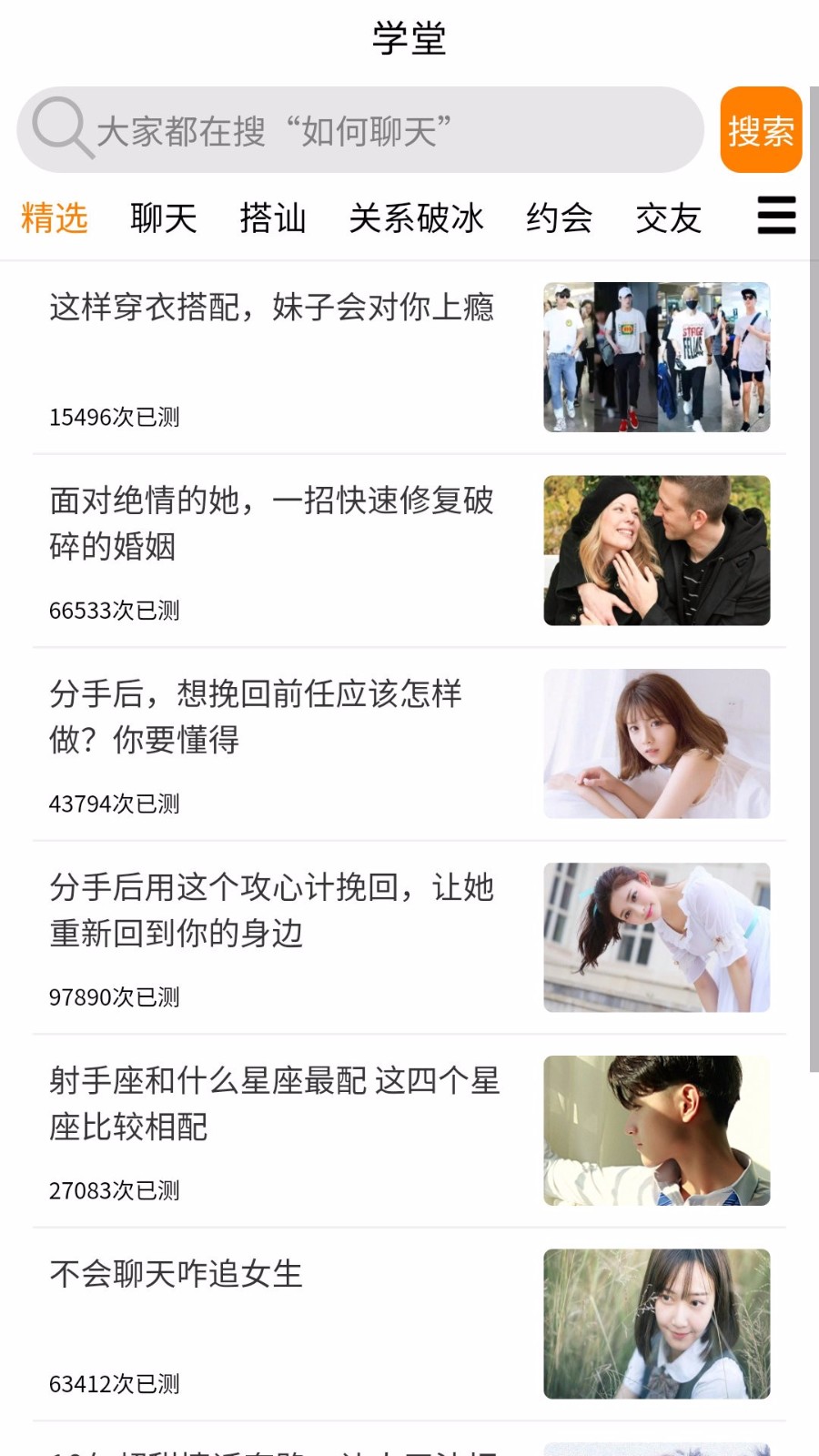Select the 交友 tab

(x=671, y=217)
